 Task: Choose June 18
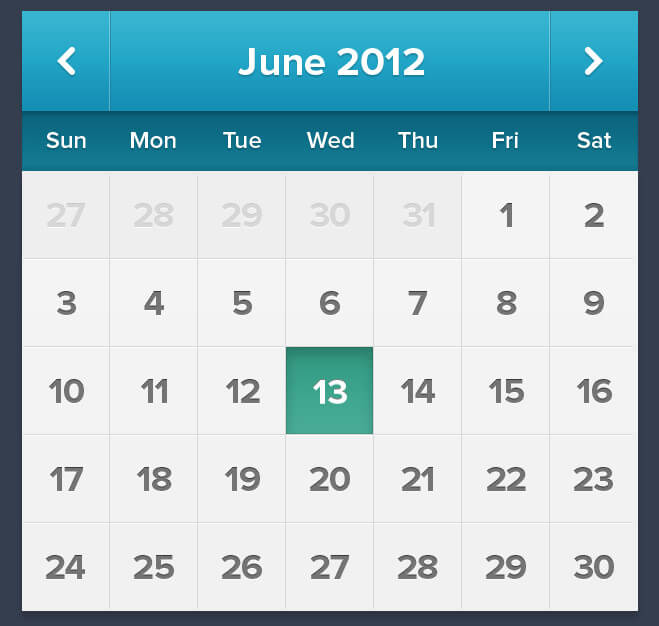click(154, 479)
